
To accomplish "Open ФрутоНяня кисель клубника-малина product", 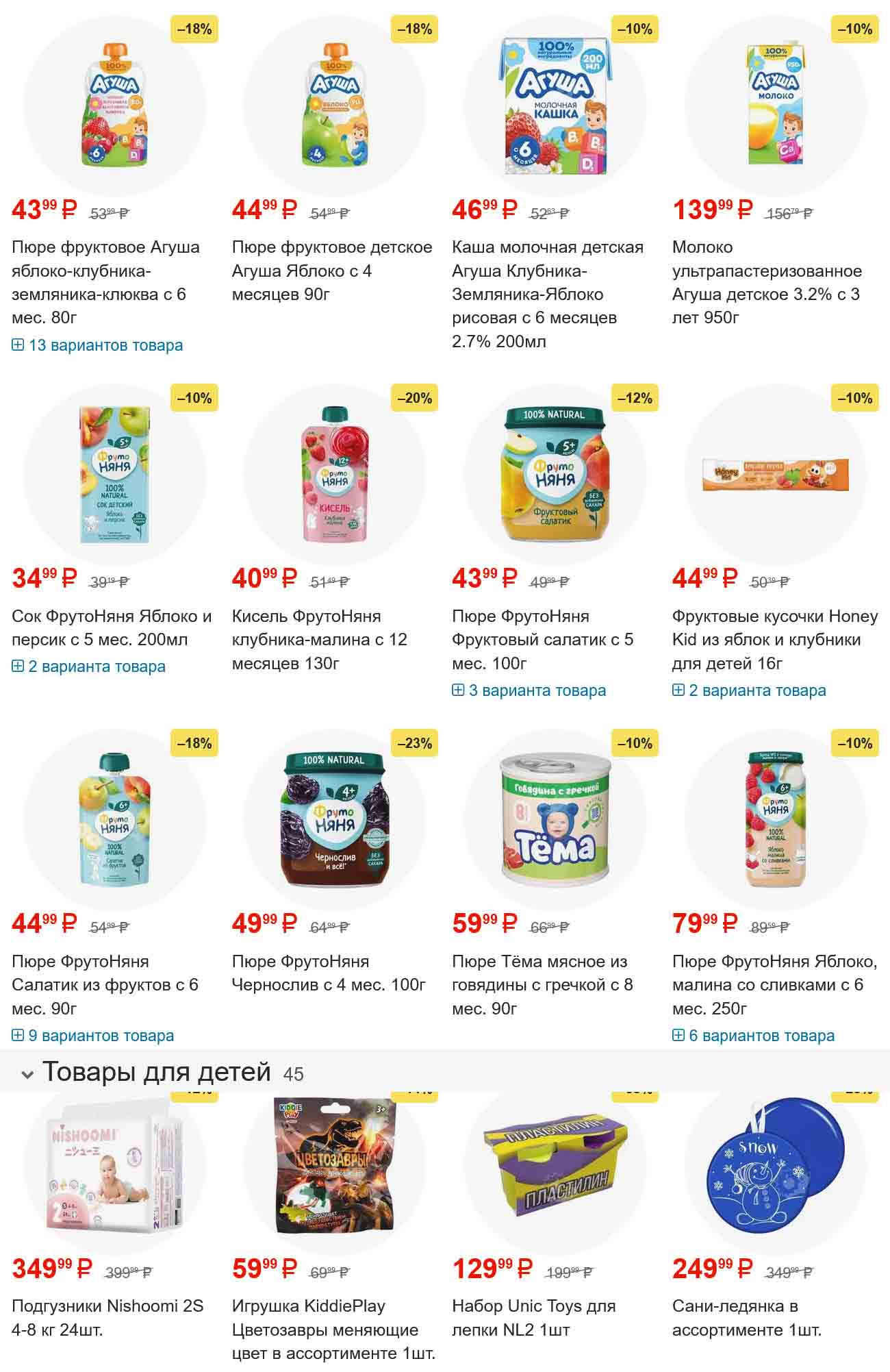I will pos(319,639).
